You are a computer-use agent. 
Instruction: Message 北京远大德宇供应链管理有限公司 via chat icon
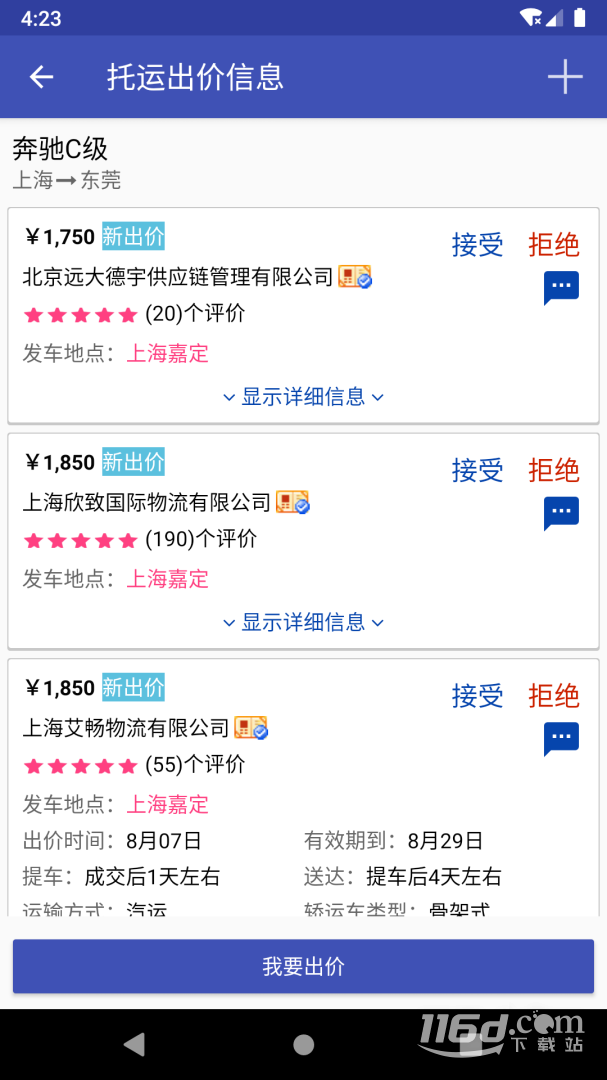pos(561,287)
